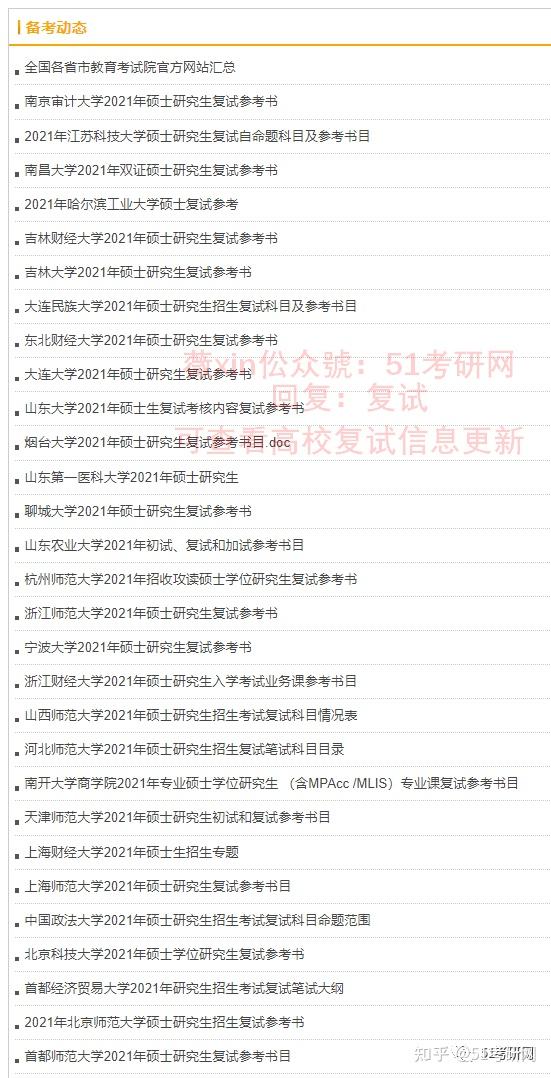The image size is (551, 1078).
Task: Open 南开大学商学院2021年专业课复试参考书目
Action: click(x=271, y=784)
